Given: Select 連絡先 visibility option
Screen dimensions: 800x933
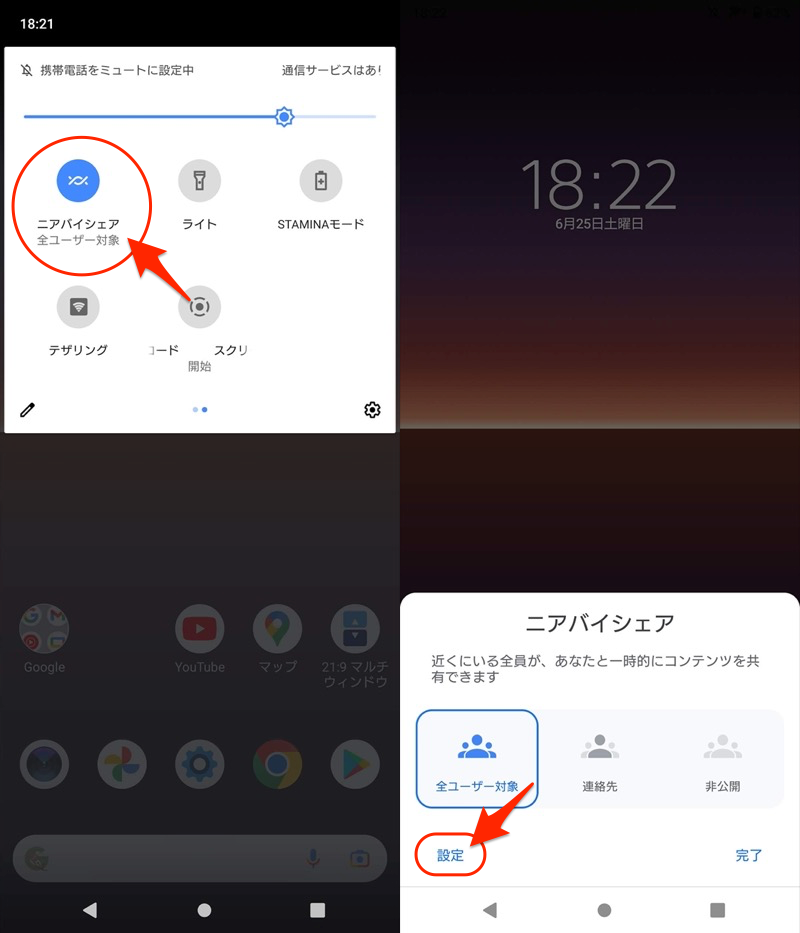Looking at the screenshot, I should click(599, 758).
